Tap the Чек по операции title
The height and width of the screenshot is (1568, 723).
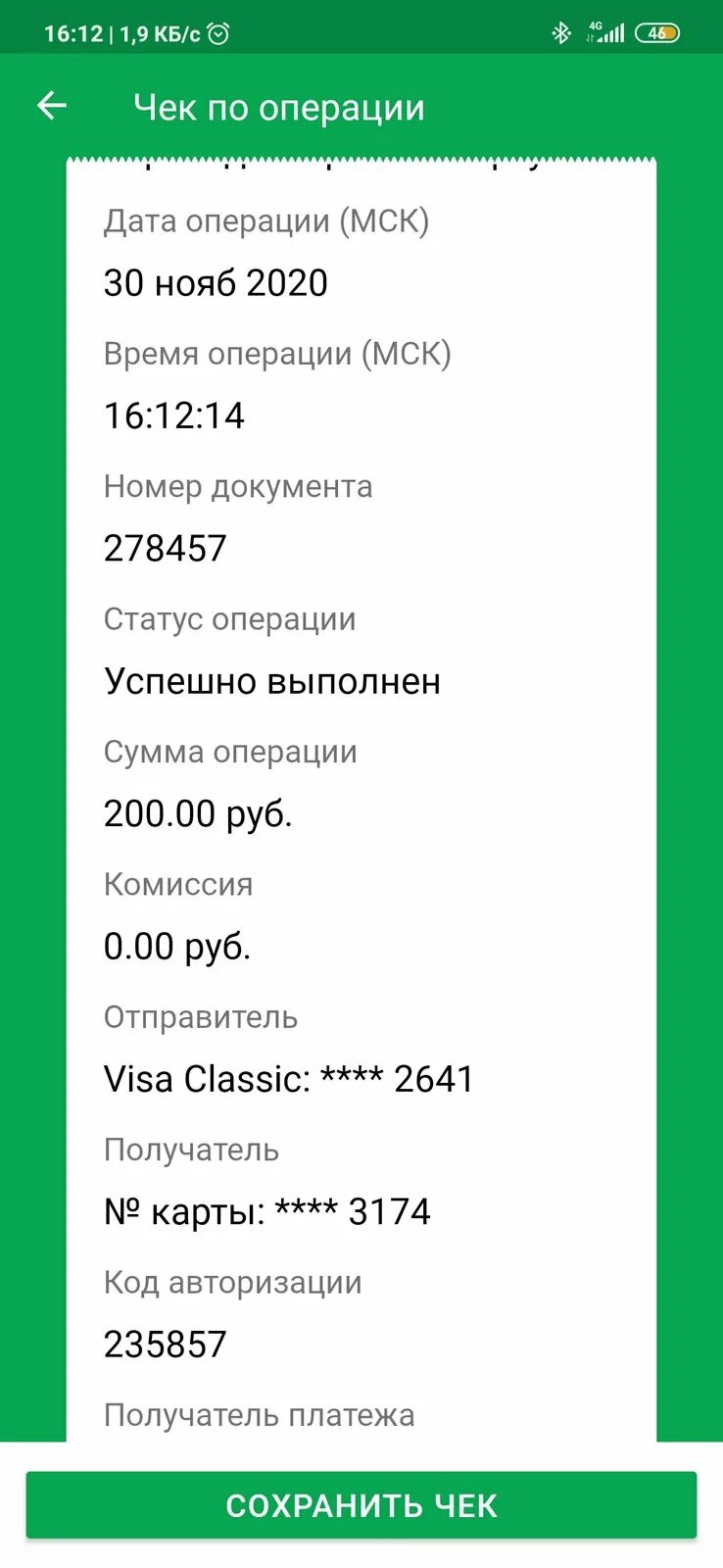(279, 107)
